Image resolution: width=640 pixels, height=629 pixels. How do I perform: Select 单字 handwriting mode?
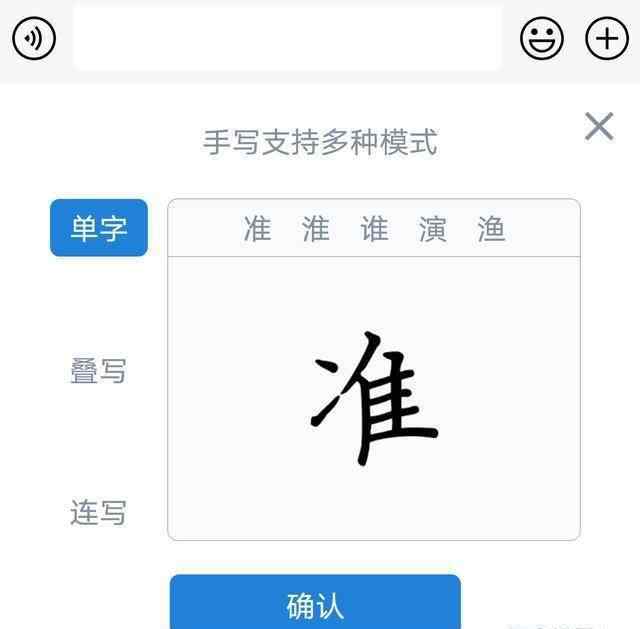click(x=99, y=228)
